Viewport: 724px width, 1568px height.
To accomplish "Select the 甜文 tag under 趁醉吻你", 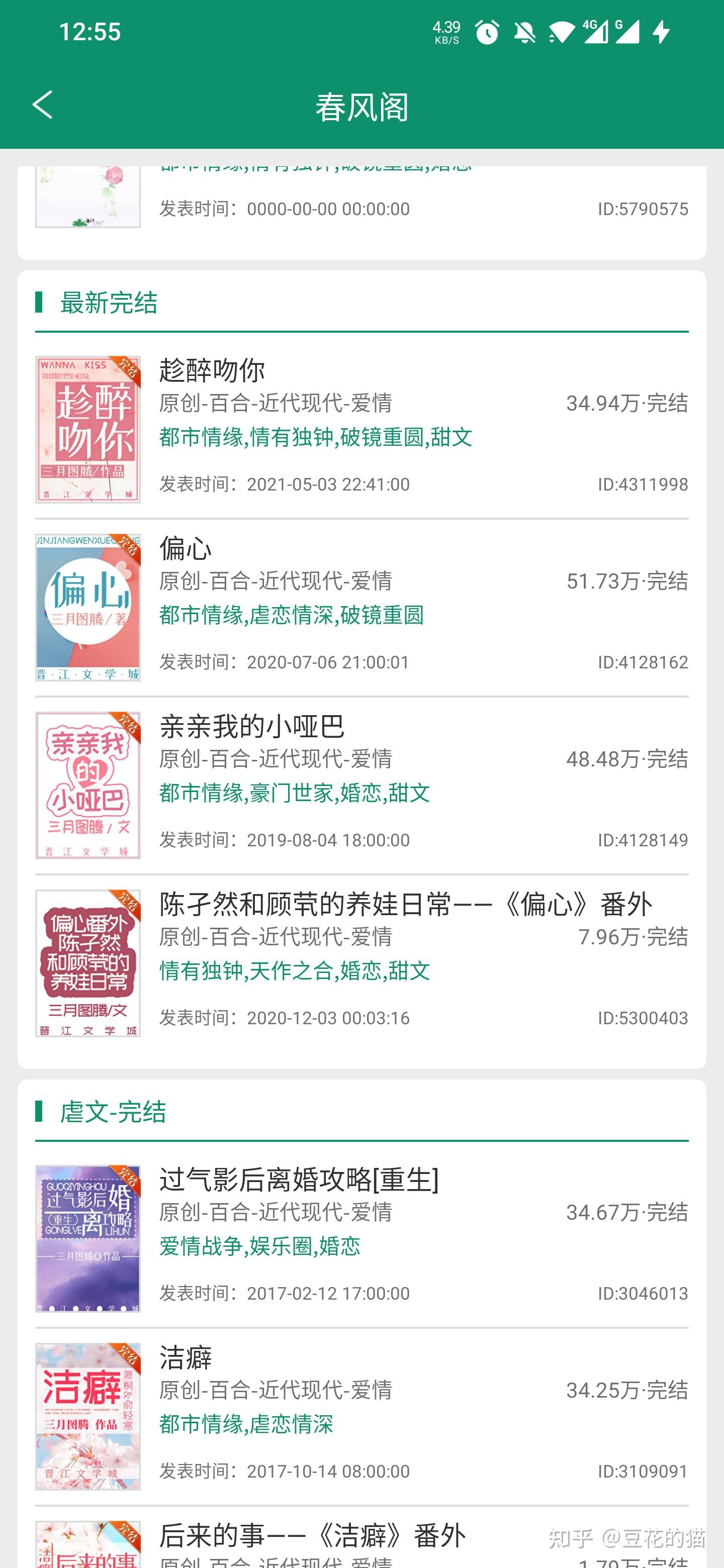I will tap(451, 438).
